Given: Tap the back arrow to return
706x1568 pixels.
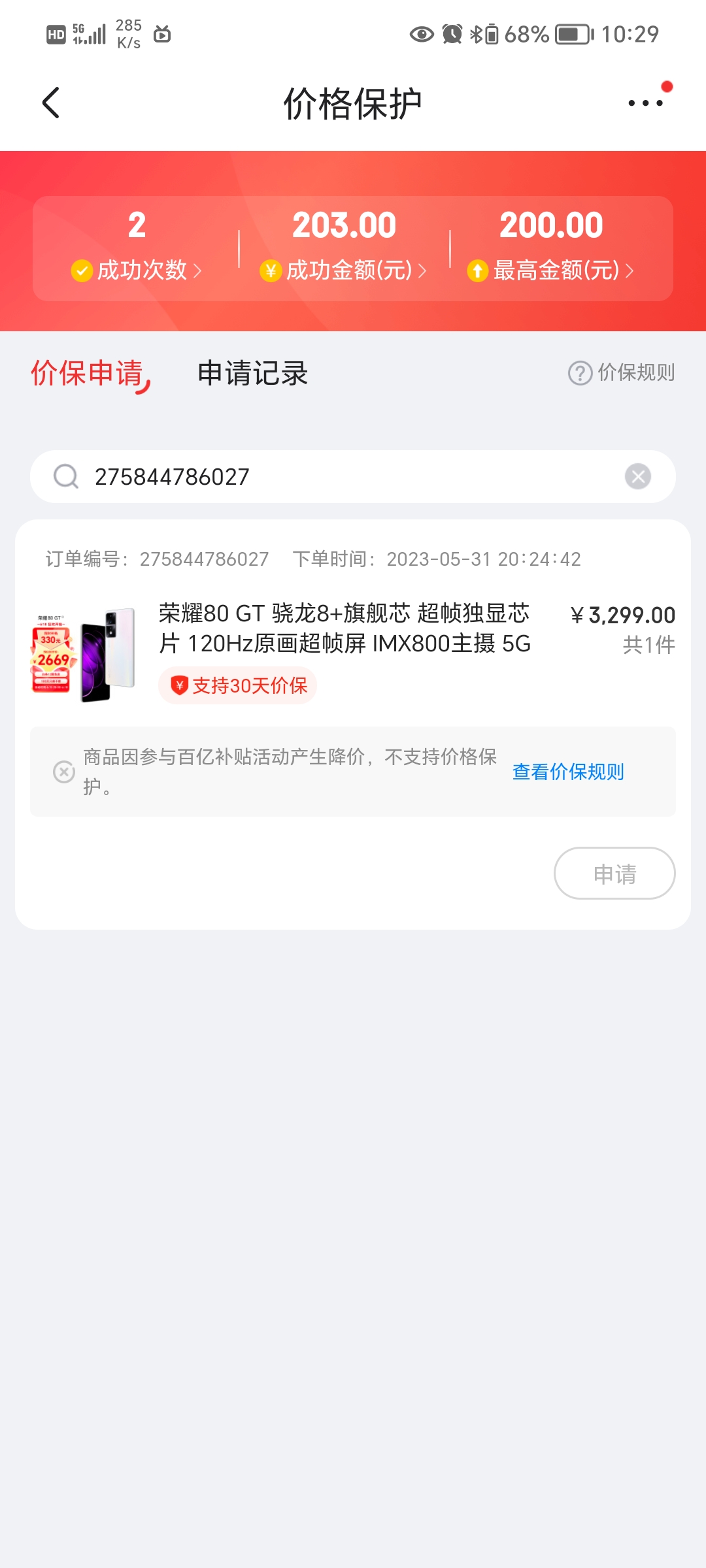Looking at the screenshot, I should (x=51, y=103).
